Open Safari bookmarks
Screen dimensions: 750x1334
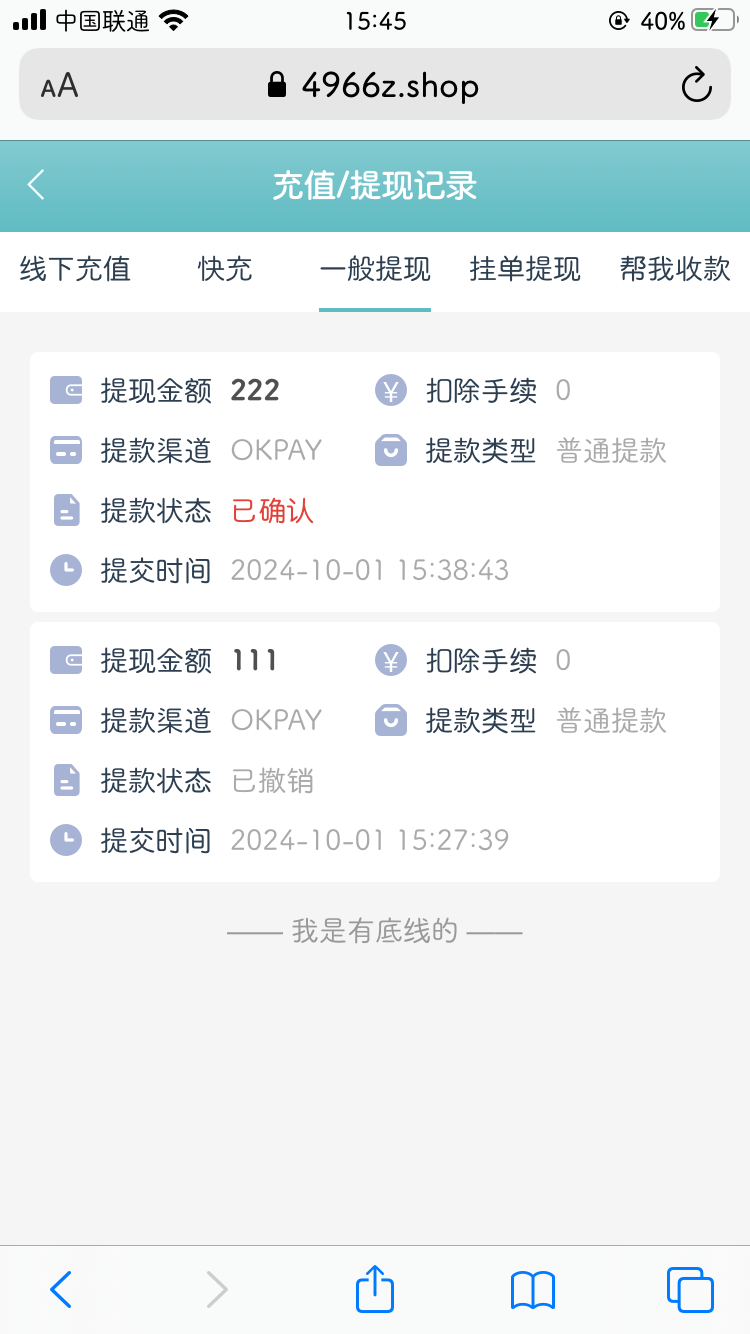click(532, 1290)
